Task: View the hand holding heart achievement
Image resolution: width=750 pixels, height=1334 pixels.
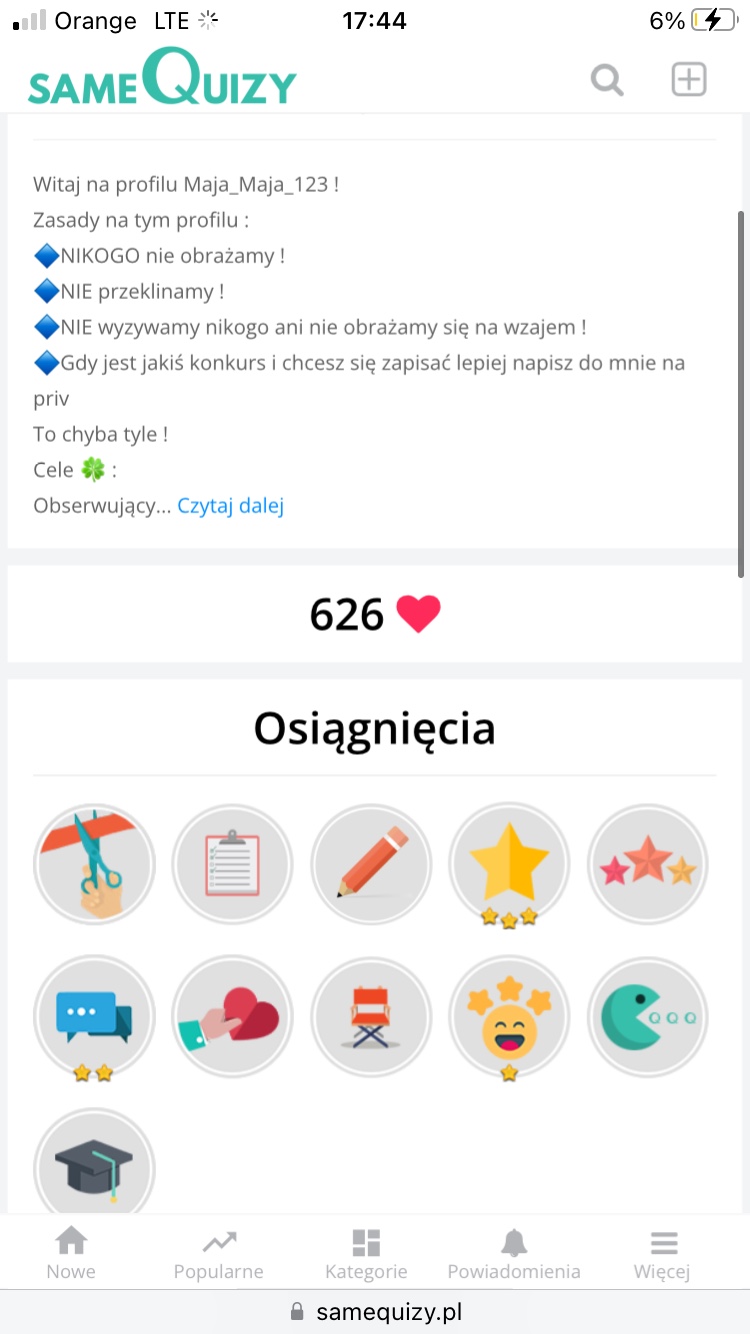Action: coord(232,1017)
